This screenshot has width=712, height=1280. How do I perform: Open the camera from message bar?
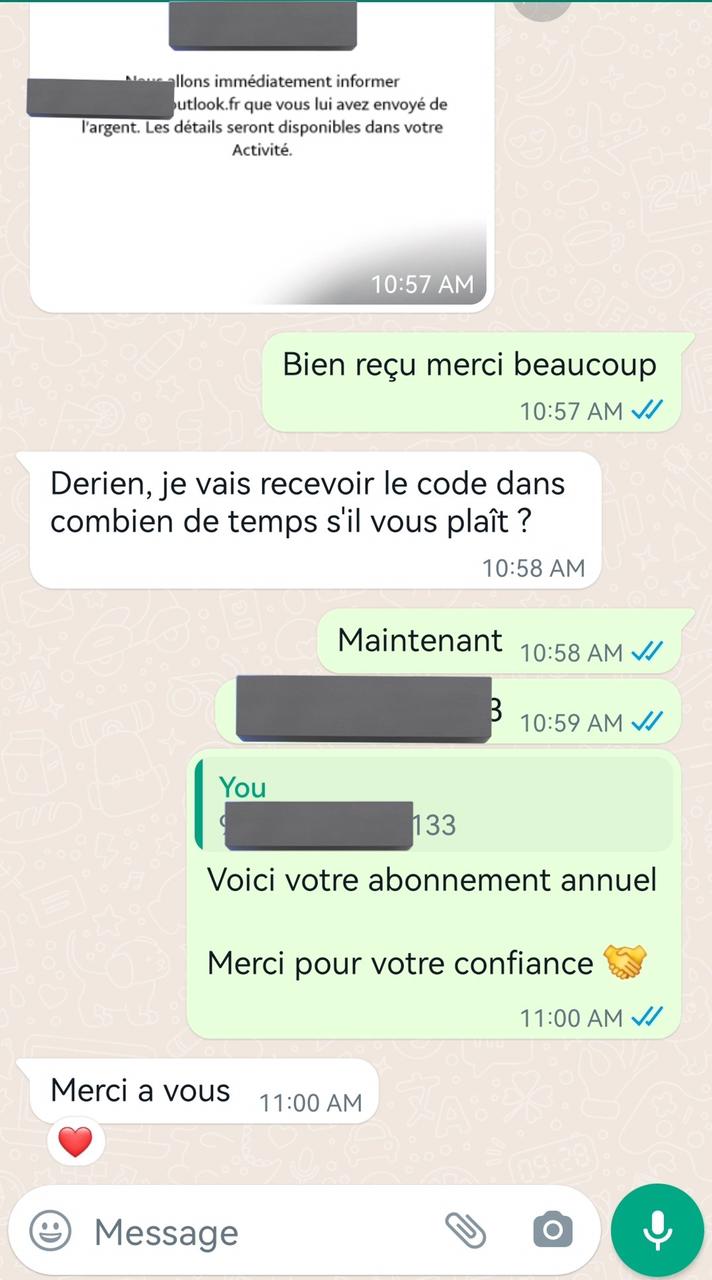(553, 1230)
